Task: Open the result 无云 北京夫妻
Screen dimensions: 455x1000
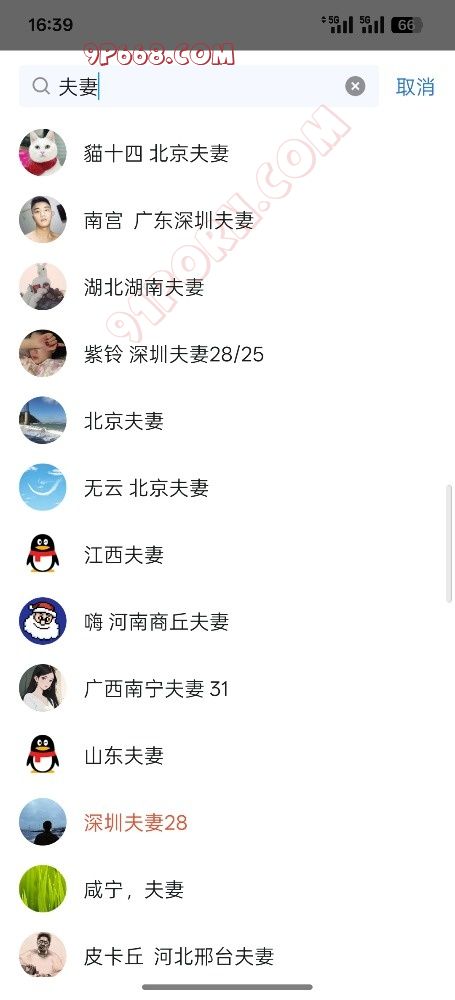Action: click(x=227, y=488)
